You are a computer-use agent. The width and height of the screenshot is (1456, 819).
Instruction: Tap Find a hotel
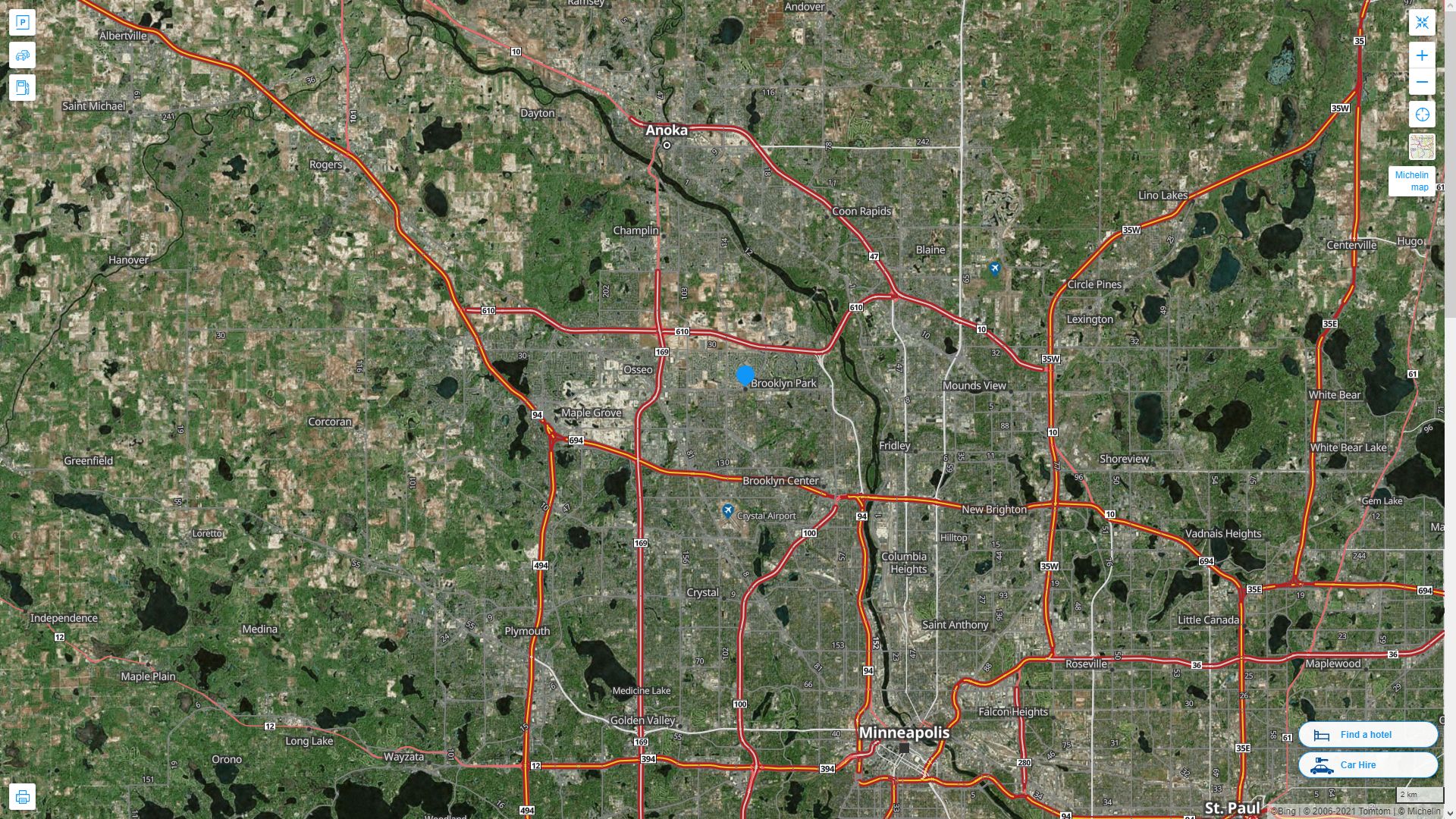(x=1367, y=734)
